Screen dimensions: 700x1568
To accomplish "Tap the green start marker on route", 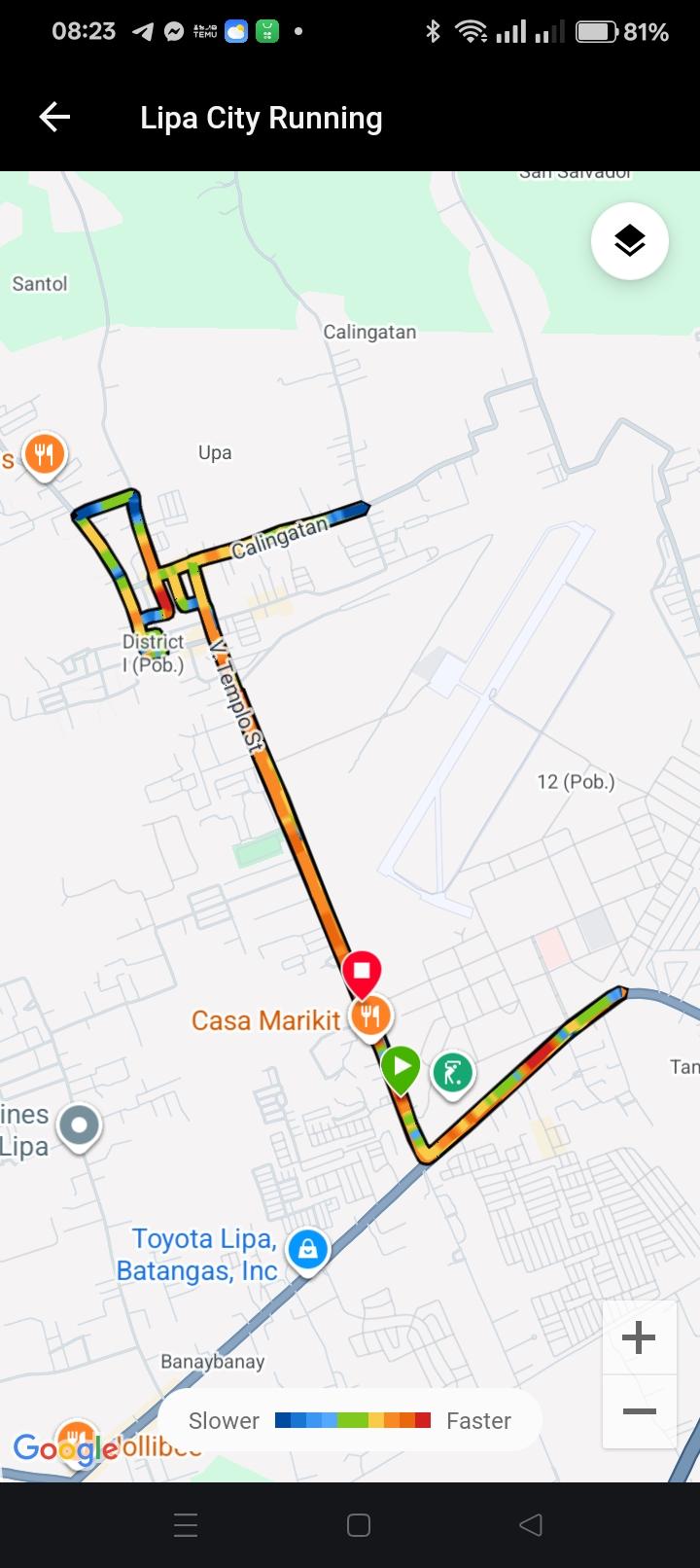I will 401,1066.
